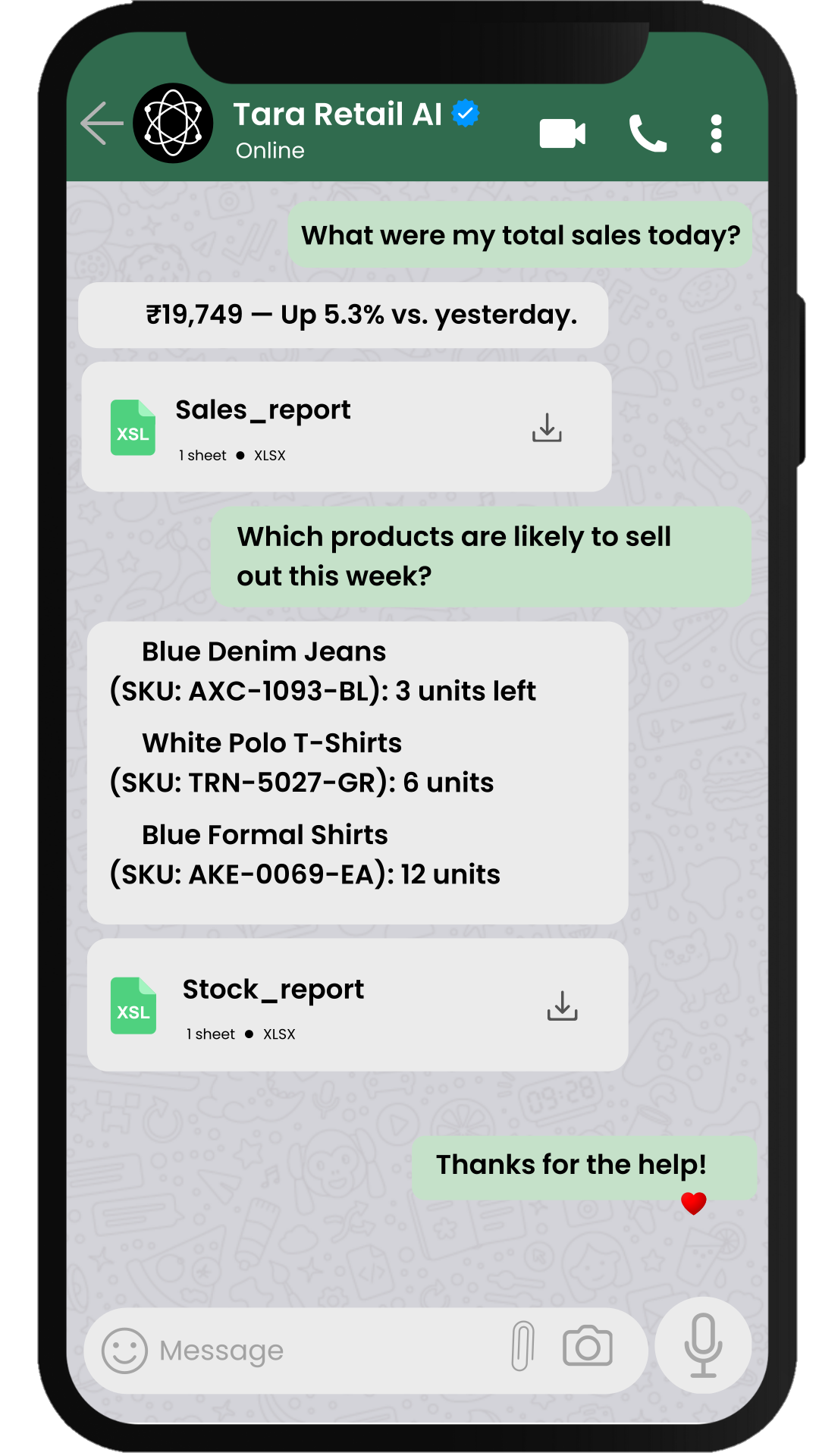The image size is (819, 1456).
Task: Start a video call
Action: (x=562, y=134)
